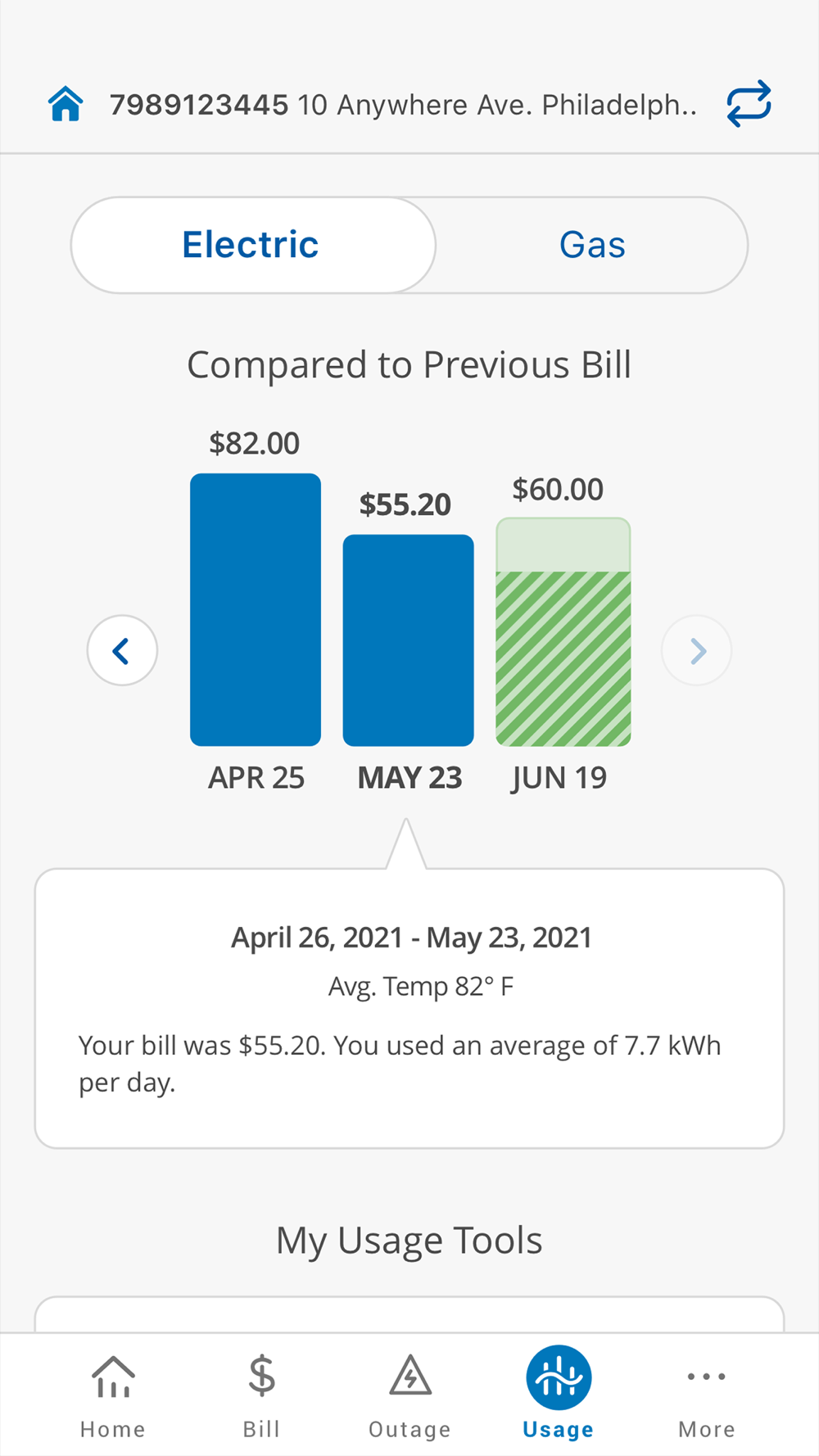The image size is (819, 1456).
Task: Select the MAY 23 bar showing $55.20
Action: click(x=408, y=640)
